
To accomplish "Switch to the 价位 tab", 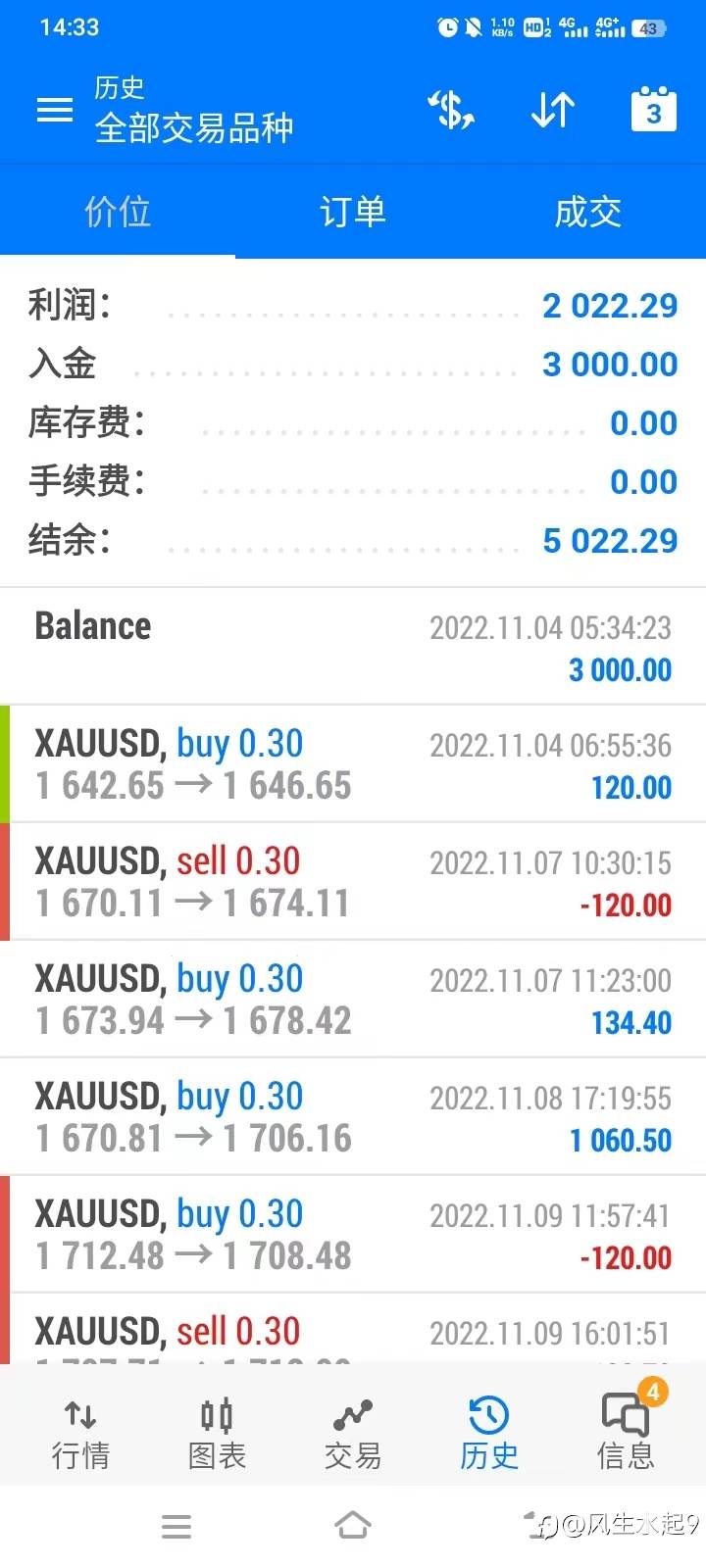I will click(118, 211).
